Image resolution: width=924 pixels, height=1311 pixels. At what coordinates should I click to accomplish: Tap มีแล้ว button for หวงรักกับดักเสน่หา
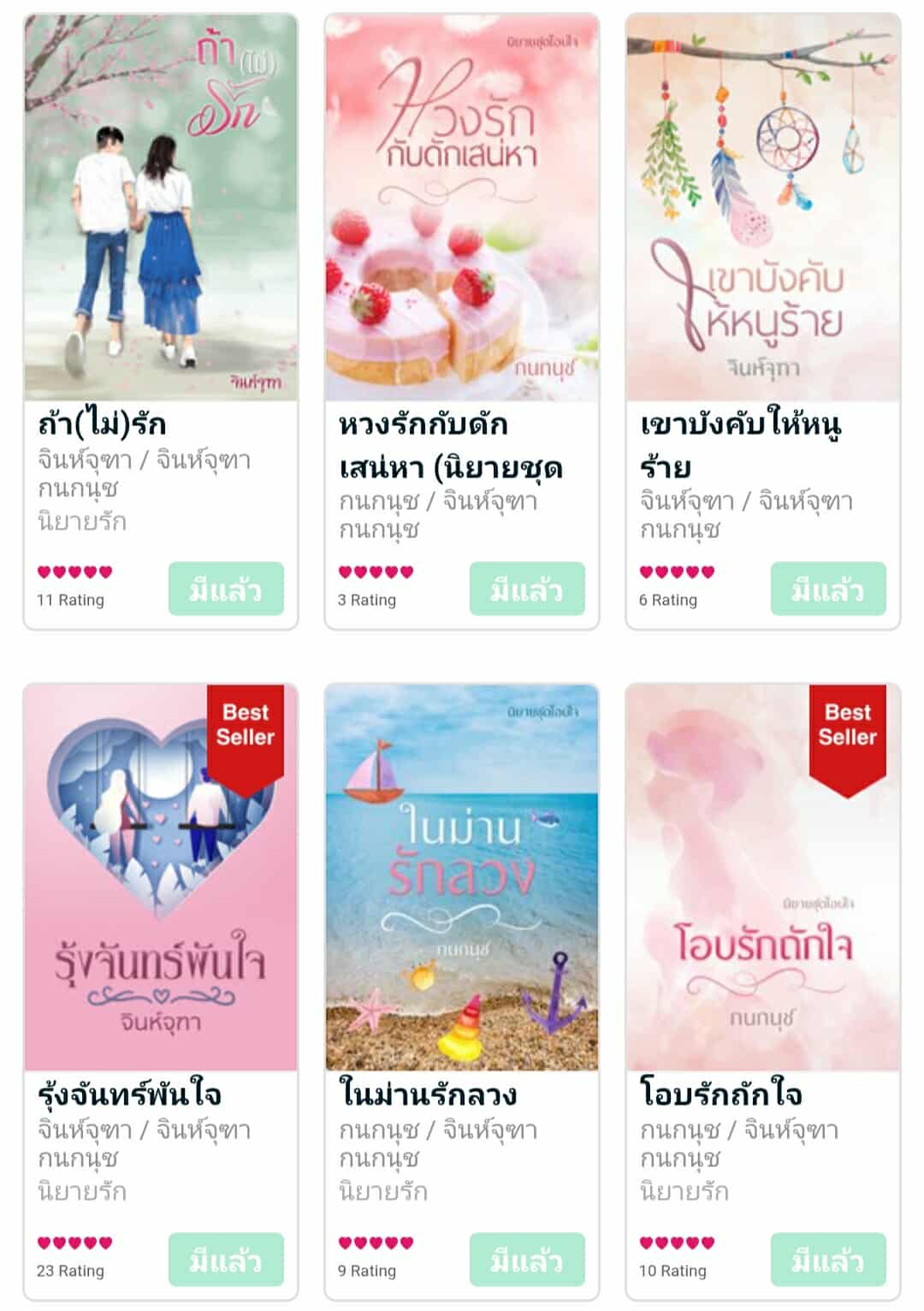click(527, 589)
